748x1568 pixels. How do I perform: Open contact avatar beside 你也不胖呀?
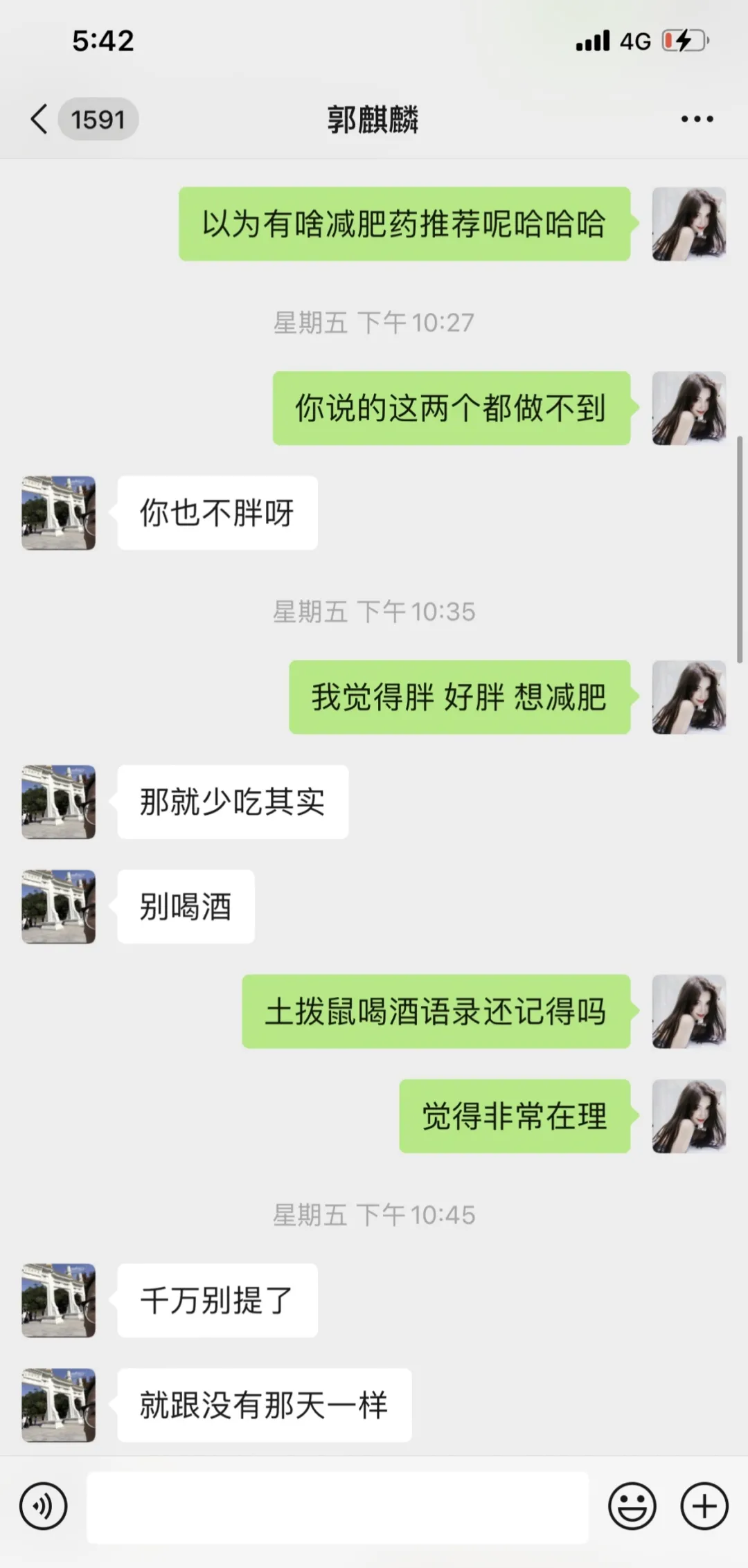point(59,513)
